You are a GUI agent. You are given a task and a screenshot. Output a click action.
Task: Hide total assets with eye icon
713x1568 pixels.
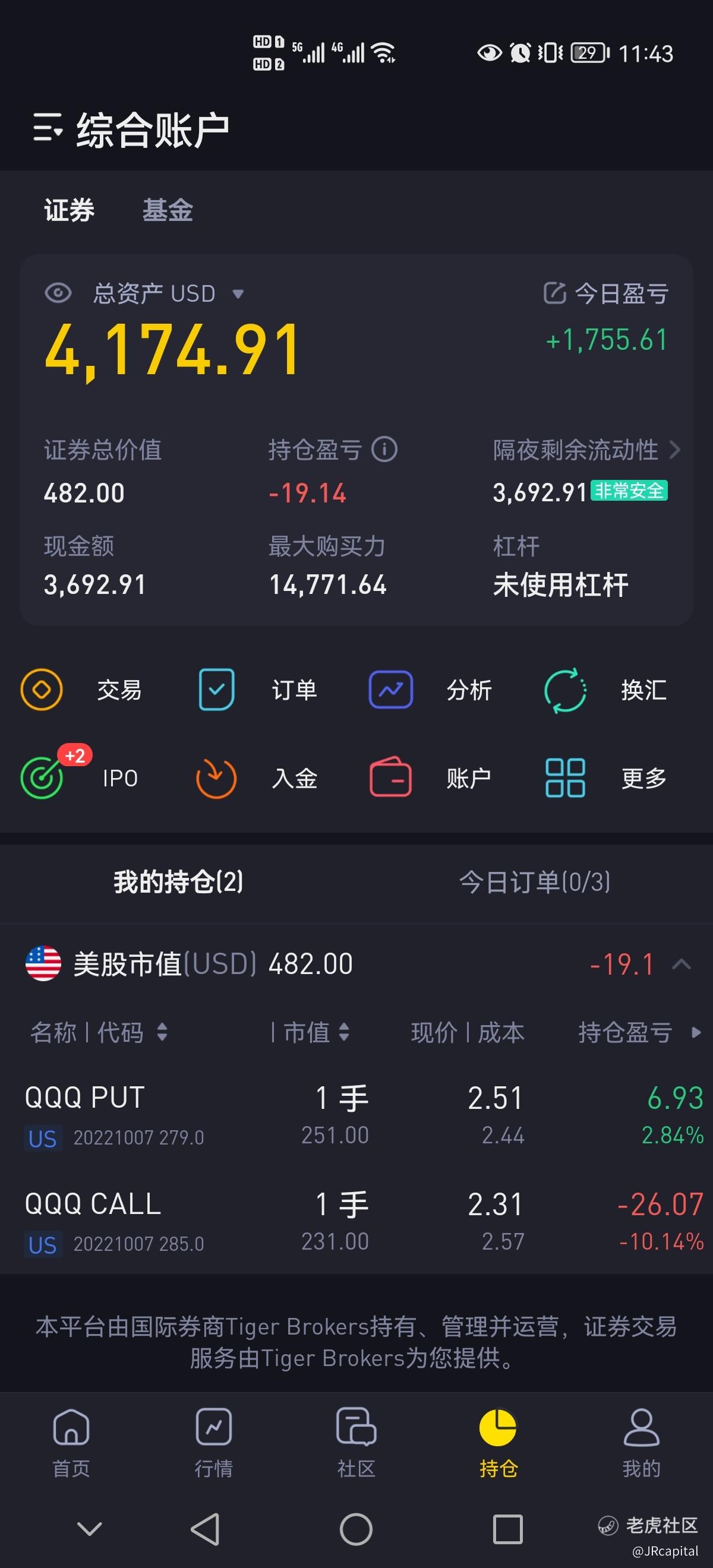58,293
